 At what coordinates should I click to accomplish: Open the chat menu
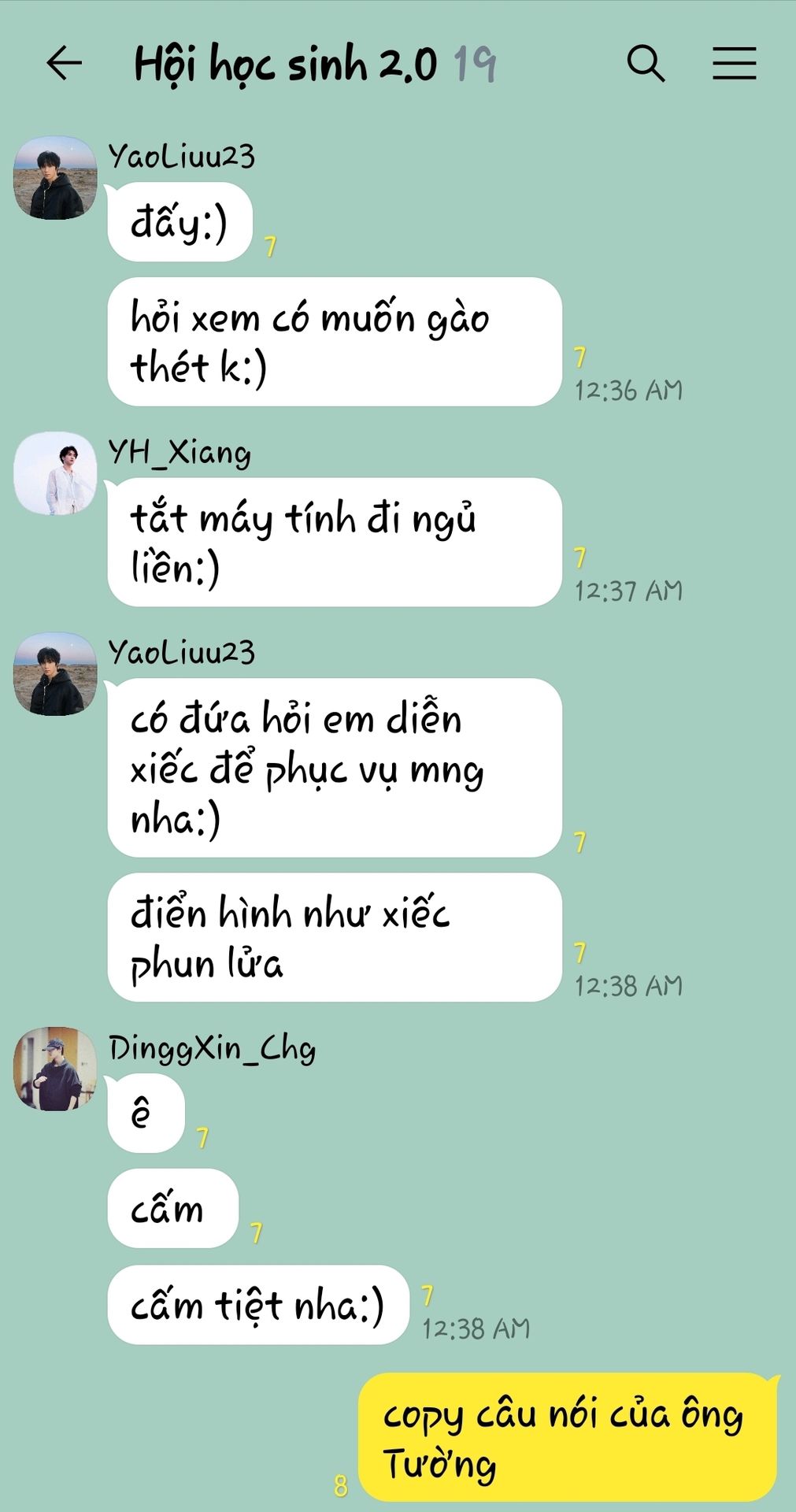735,63
